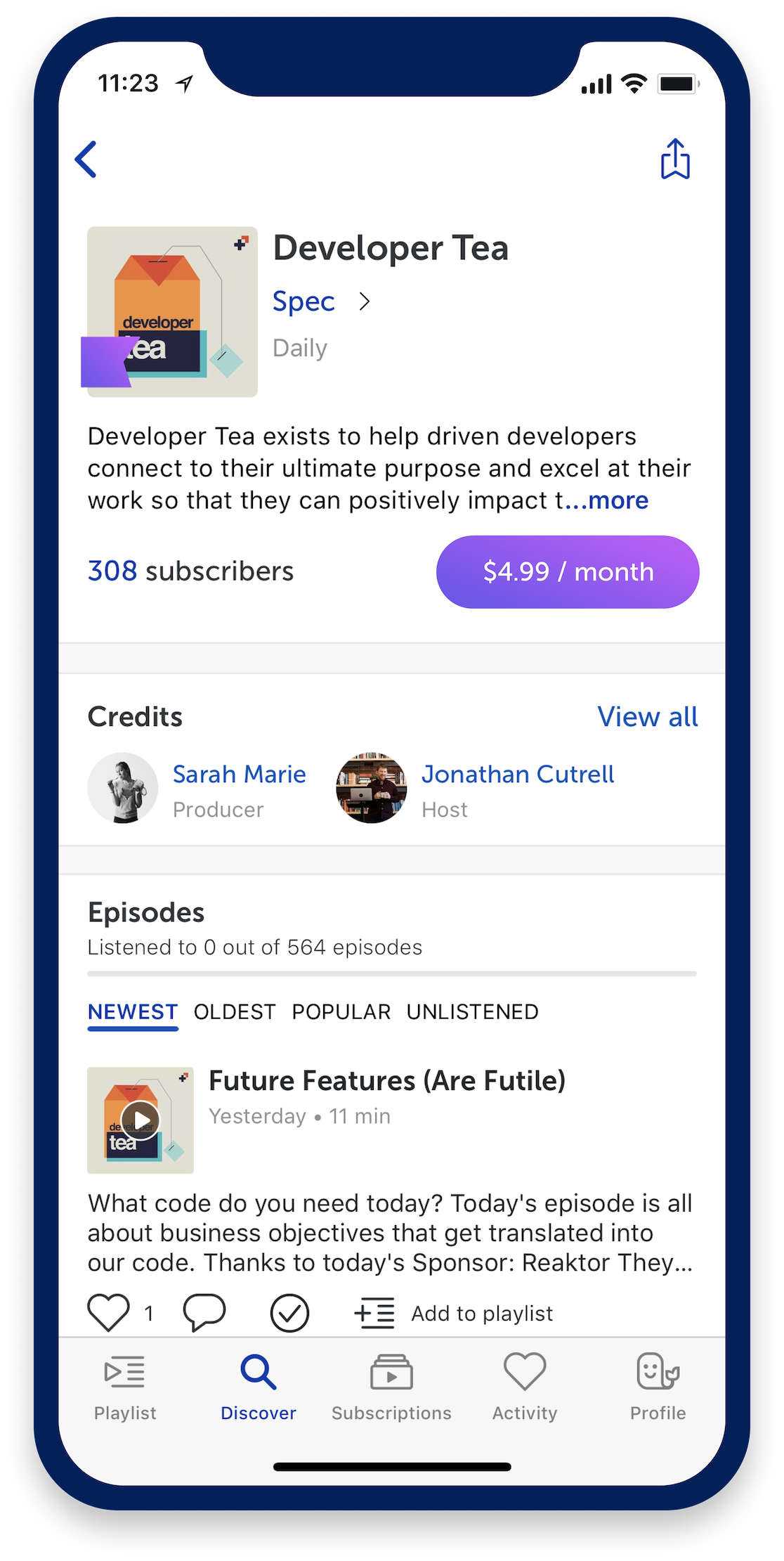This screenshot has width=784, height=1561.
Task: Play Future Features (Are Futile) episode
Action: pos(141,1120)
